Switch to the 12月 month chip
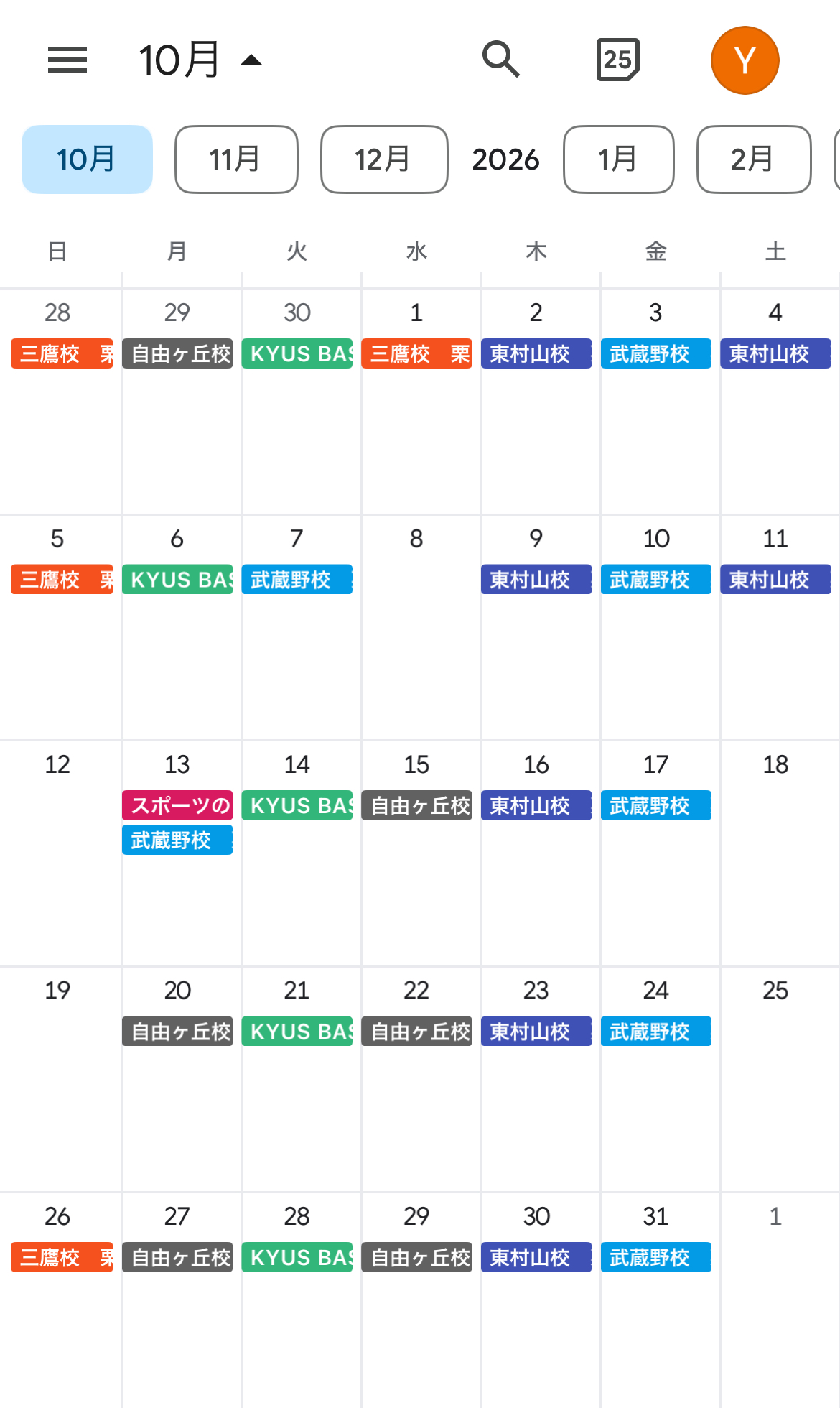840x1408 pixels. [x=384, y=159]
